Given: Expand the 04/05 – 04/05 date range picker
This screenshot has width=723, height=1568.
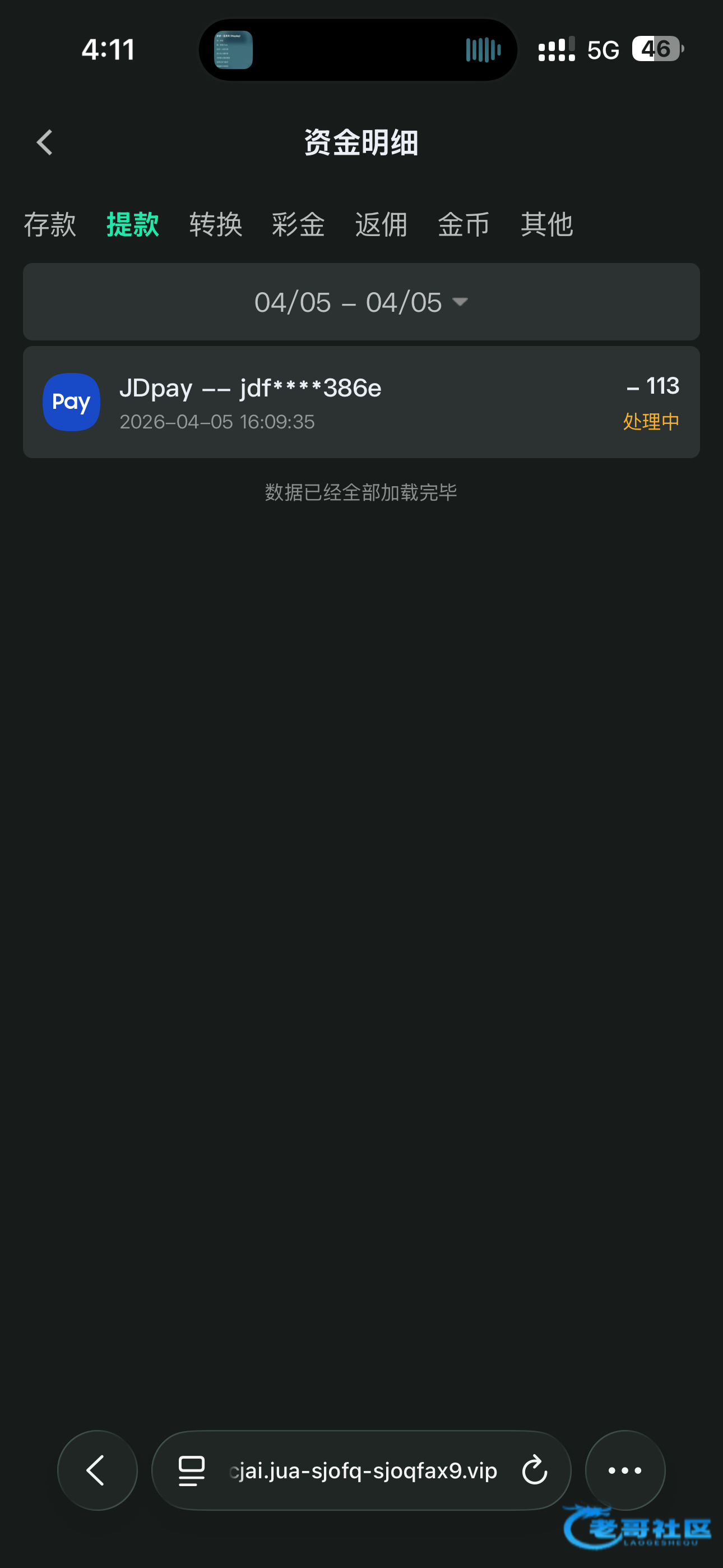Looking at the screenshot, I should (361, 302).
